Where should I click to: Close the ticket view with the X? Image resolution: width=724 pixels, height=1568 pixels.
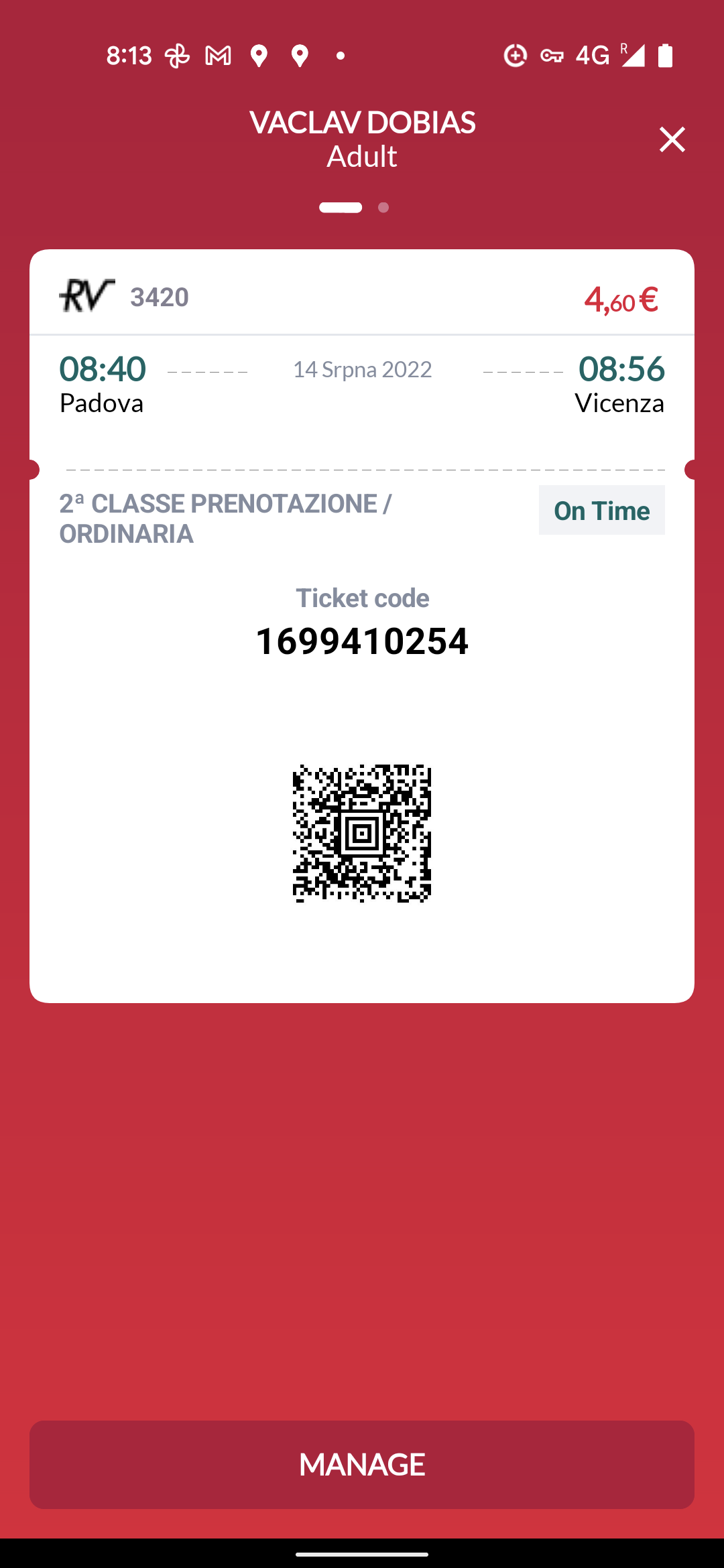672,139
